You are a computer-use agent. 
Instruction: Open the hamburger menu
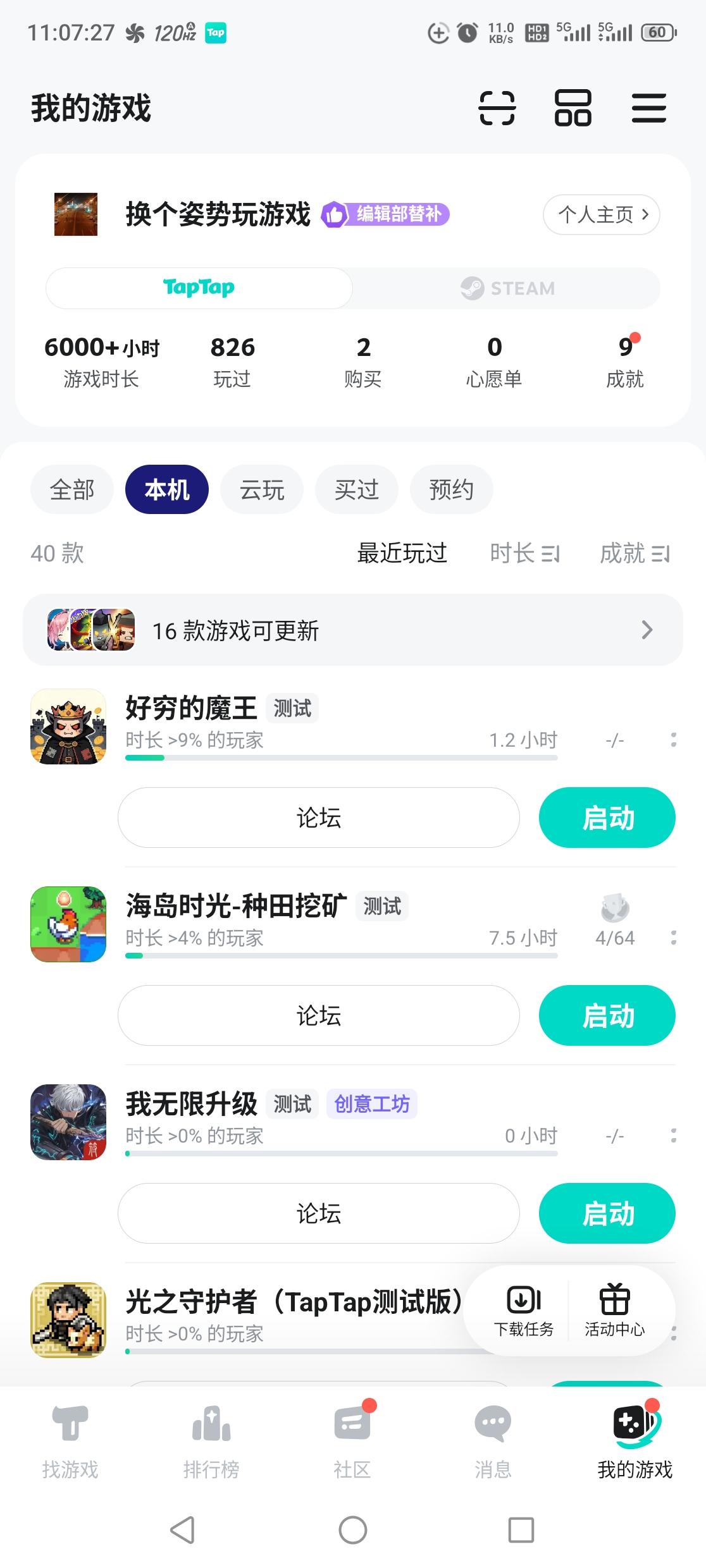[648, 108]
